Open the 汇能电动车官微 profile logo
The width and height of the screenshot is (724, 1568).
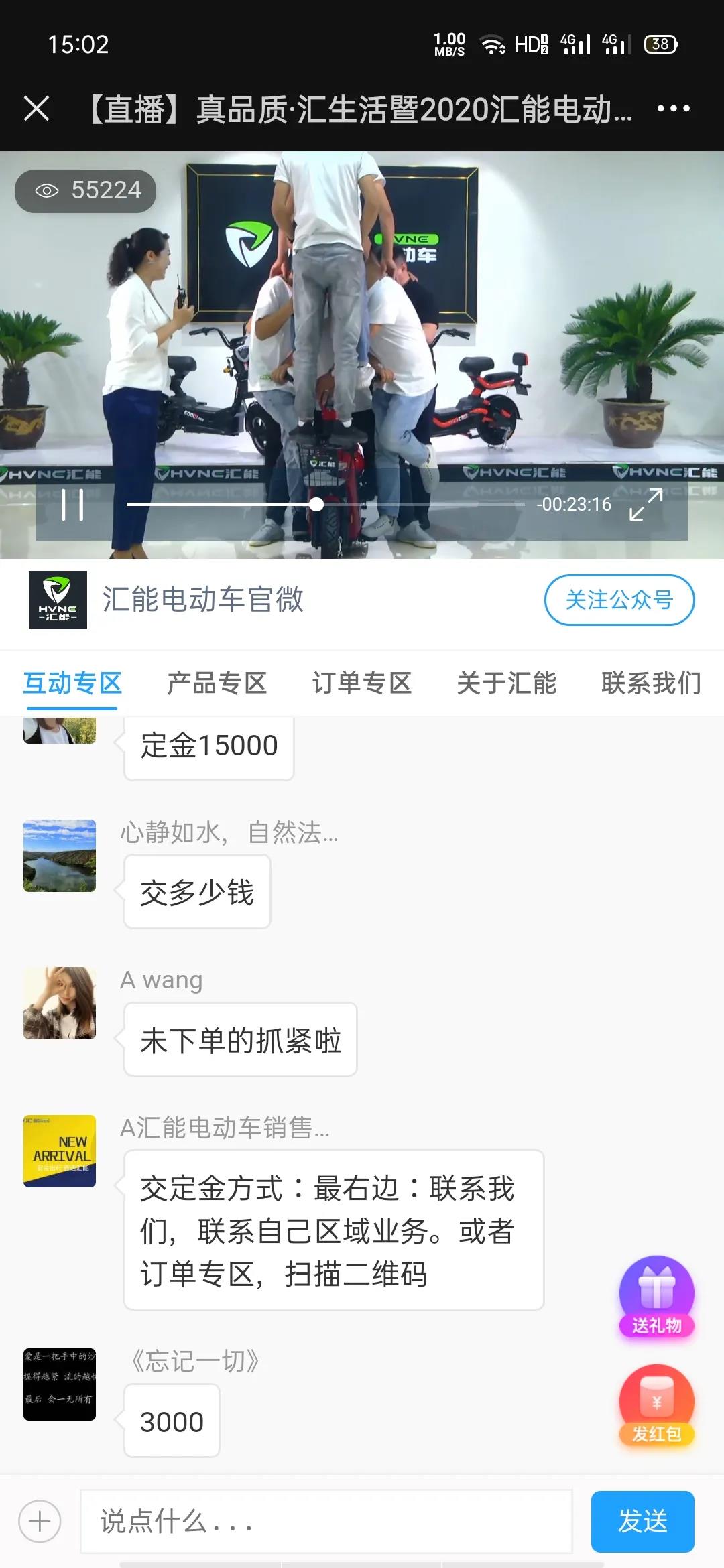[58, 600]
